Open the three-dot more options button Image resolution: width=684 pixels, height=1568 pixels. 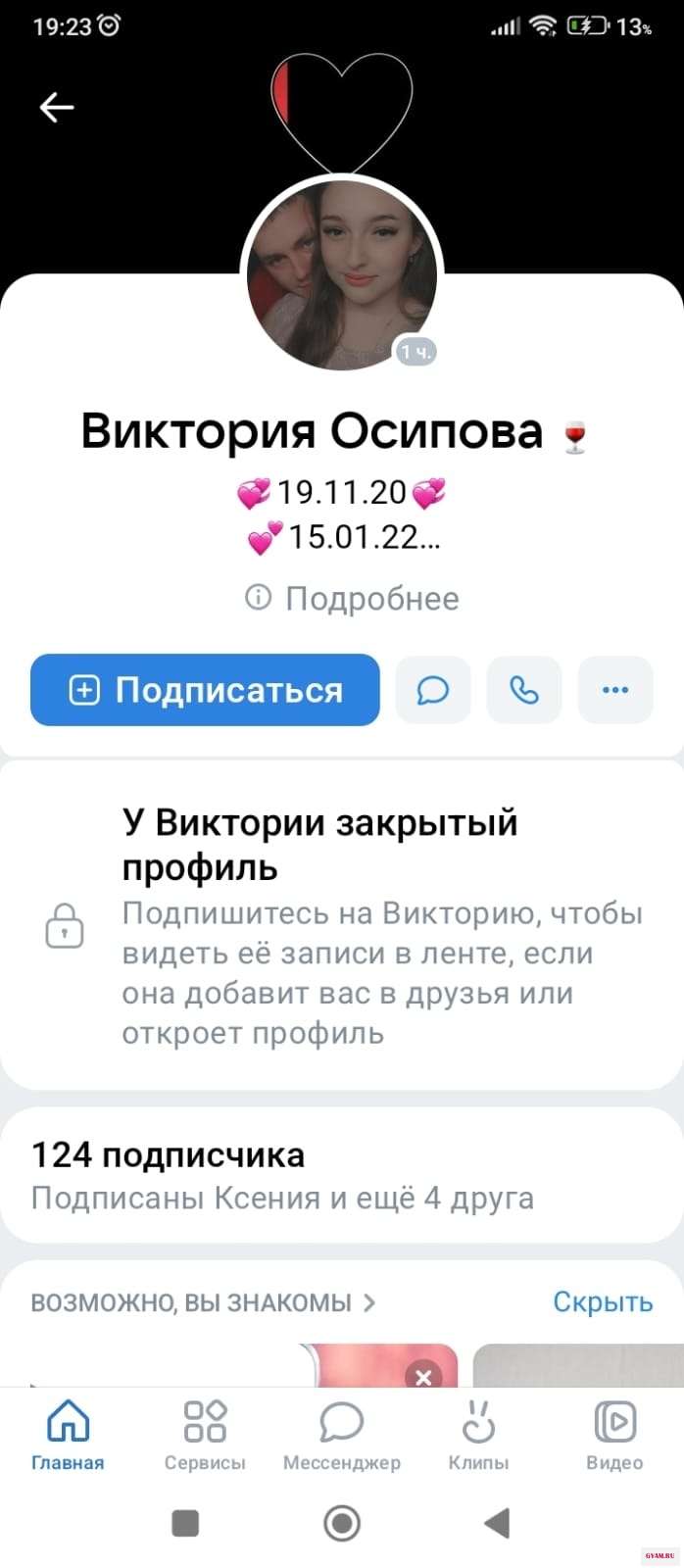click(615, 690)
